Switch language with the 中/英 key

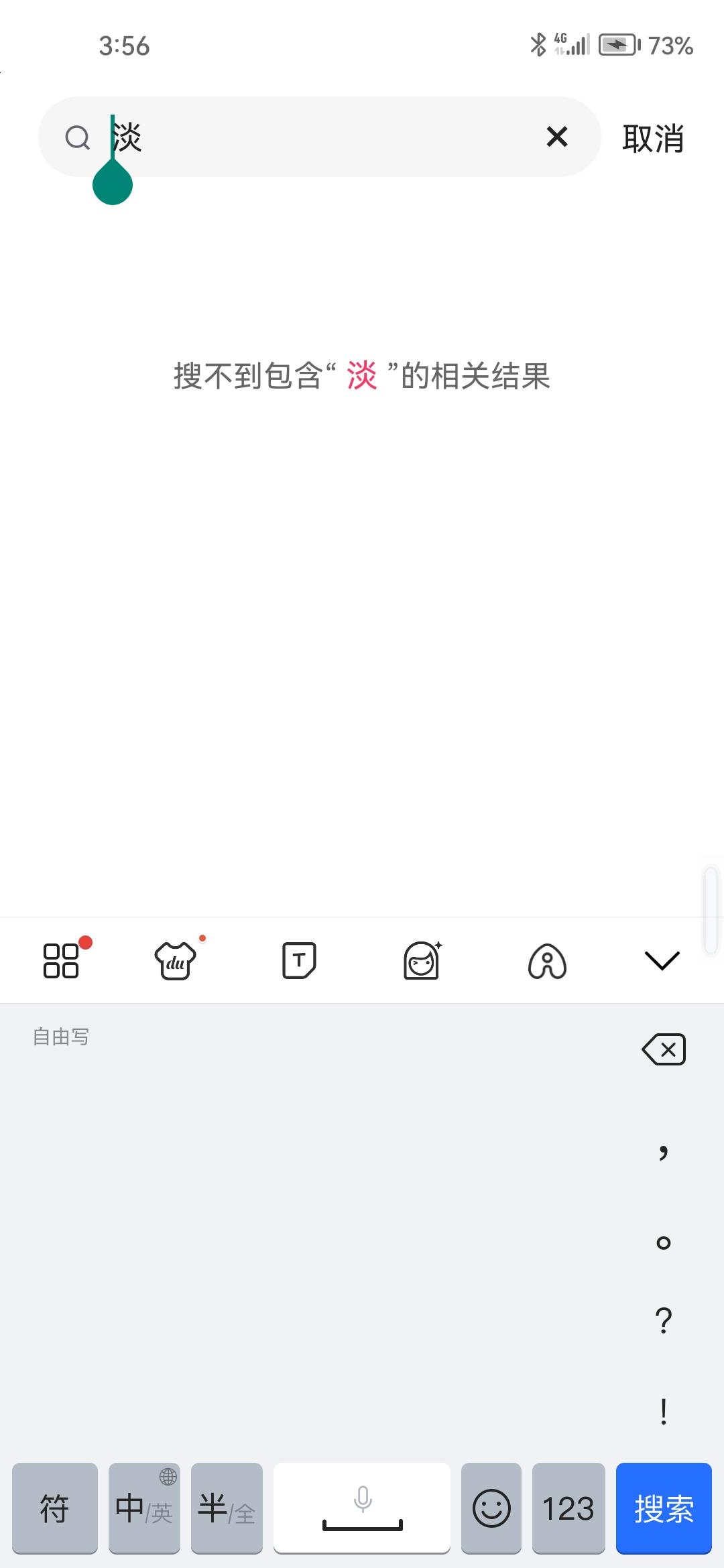tap(144, 1508)
